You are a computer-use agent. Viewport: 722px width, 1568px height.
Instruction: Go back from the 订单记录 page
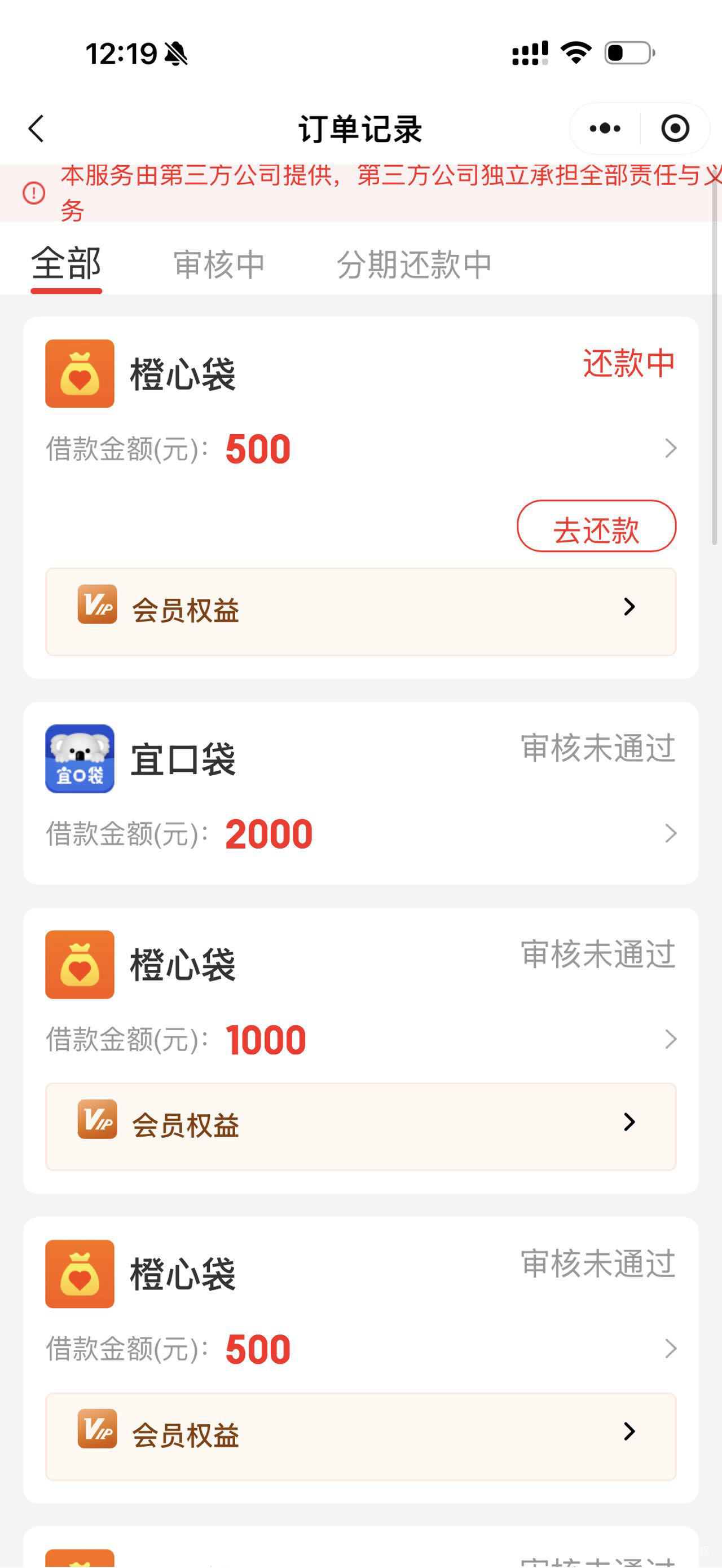point(37,129)
